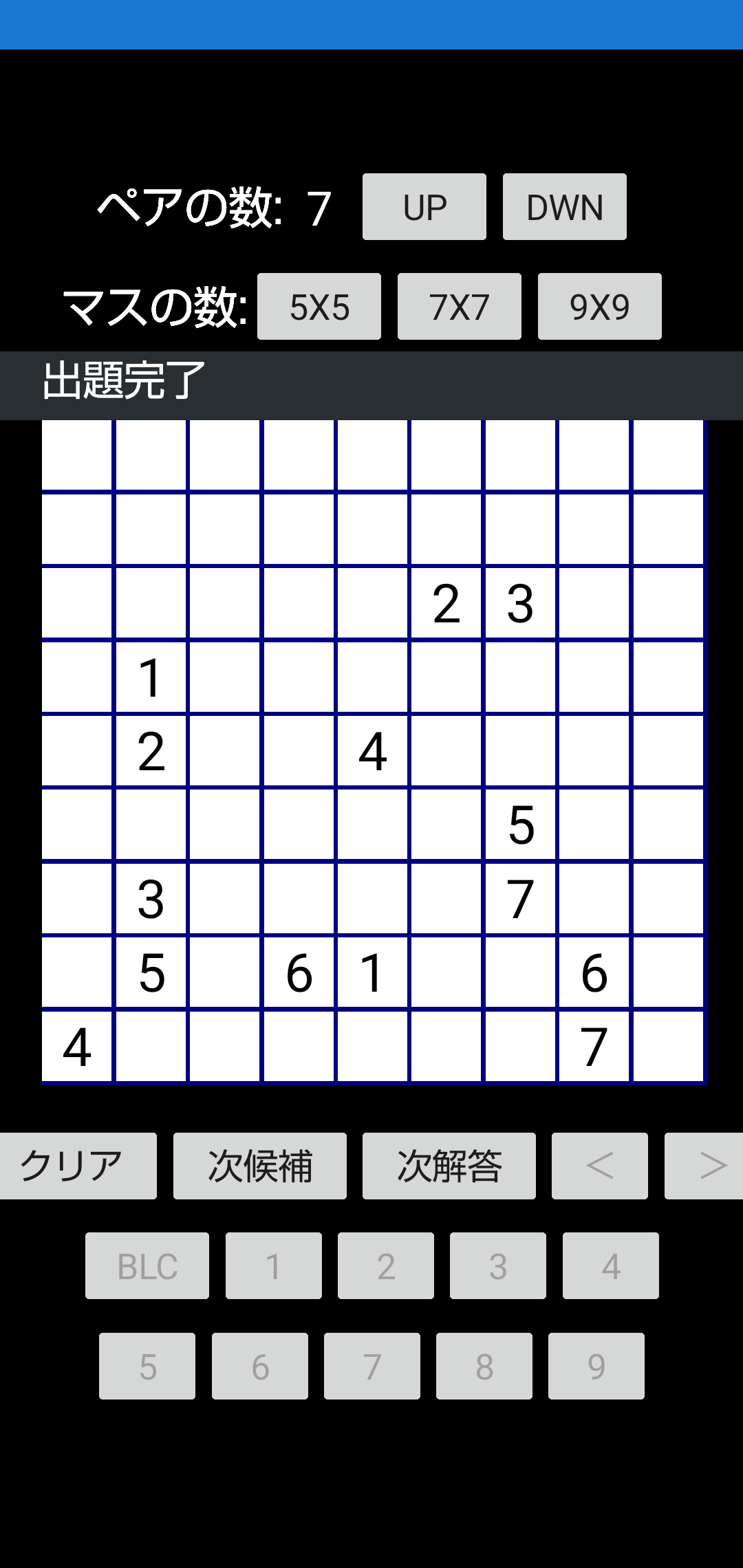Tap the BLC key

tap(147, 1266)
